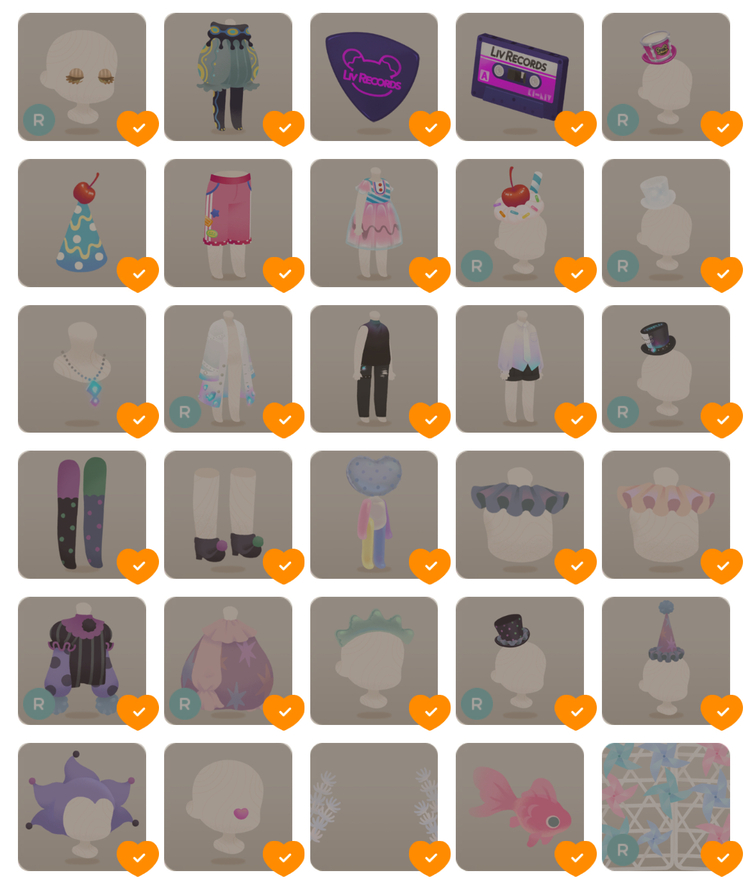Viewport: 750px width, 882px height.
Task: Open the purple jester collar item
Action: click(x=80, y=804)
